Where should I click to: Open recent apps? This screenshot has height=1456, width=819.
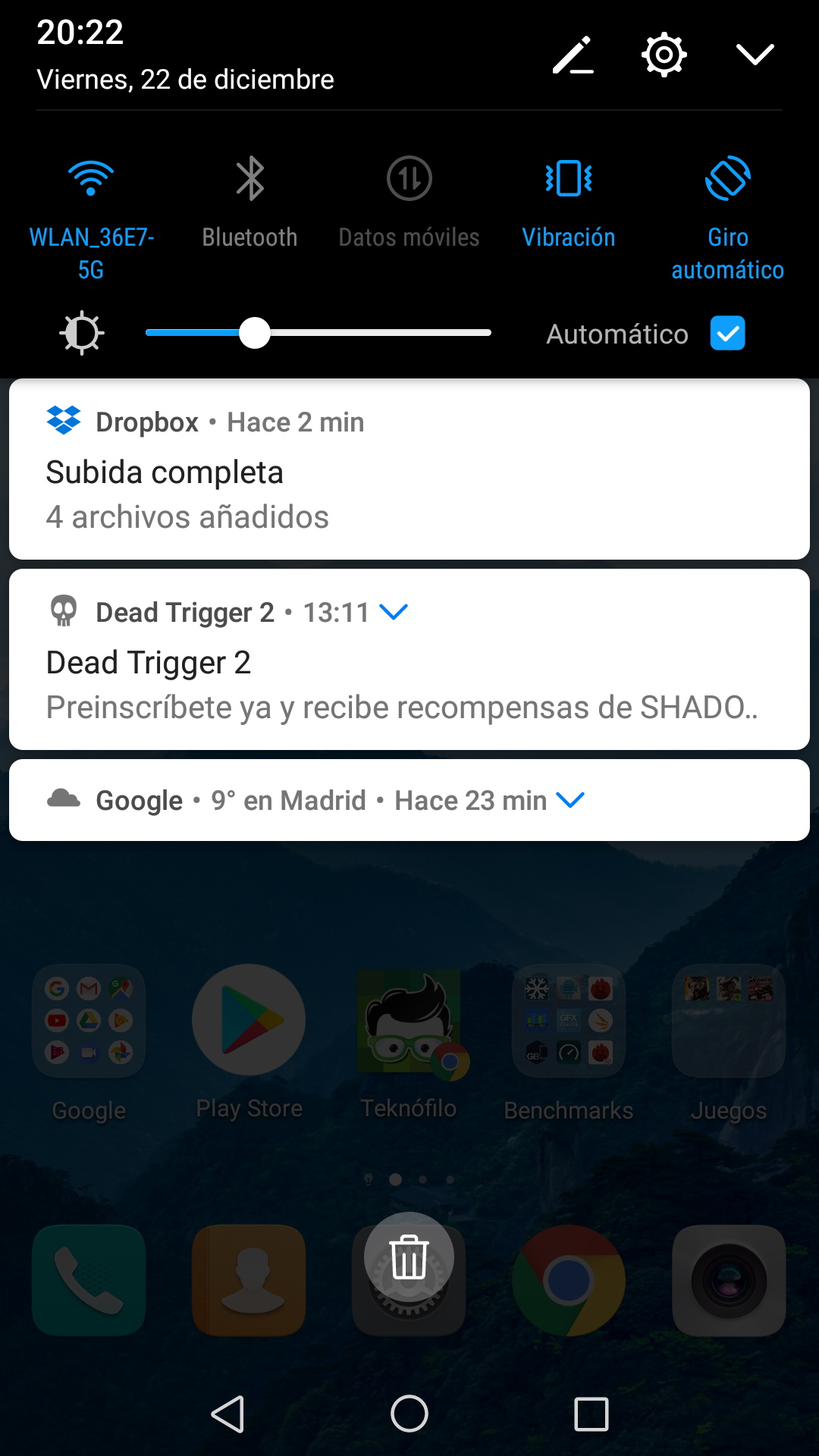coord(591,1414)
